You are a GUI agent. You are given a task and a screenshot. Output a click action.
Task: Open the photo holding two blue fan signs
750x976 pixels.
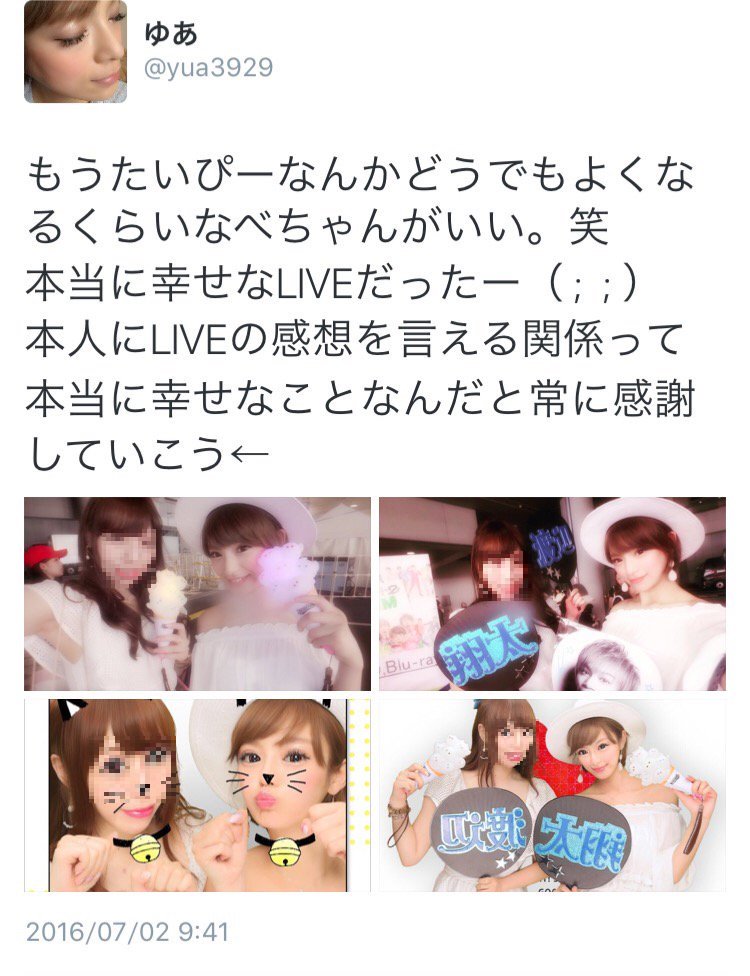coord(552,795)
